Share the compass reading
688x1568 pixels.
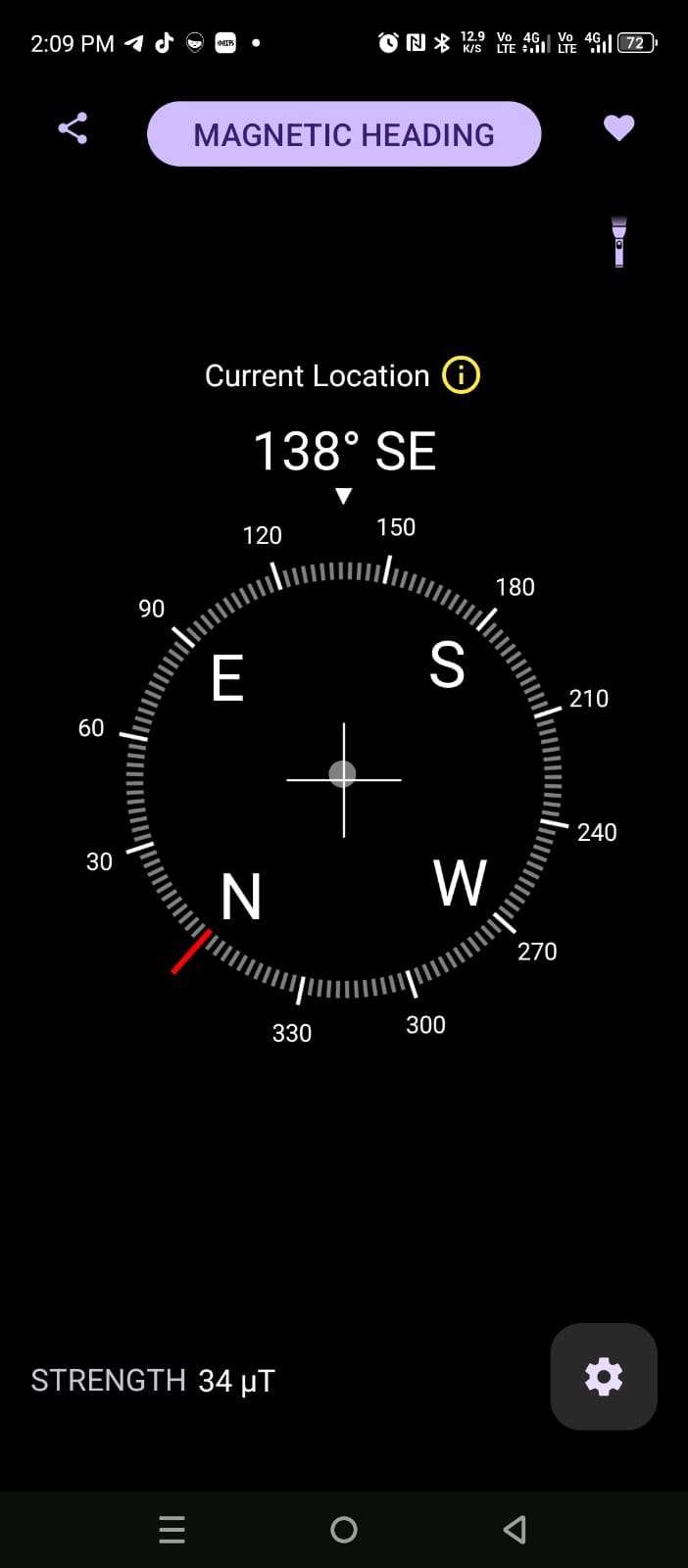coord(73,128)
